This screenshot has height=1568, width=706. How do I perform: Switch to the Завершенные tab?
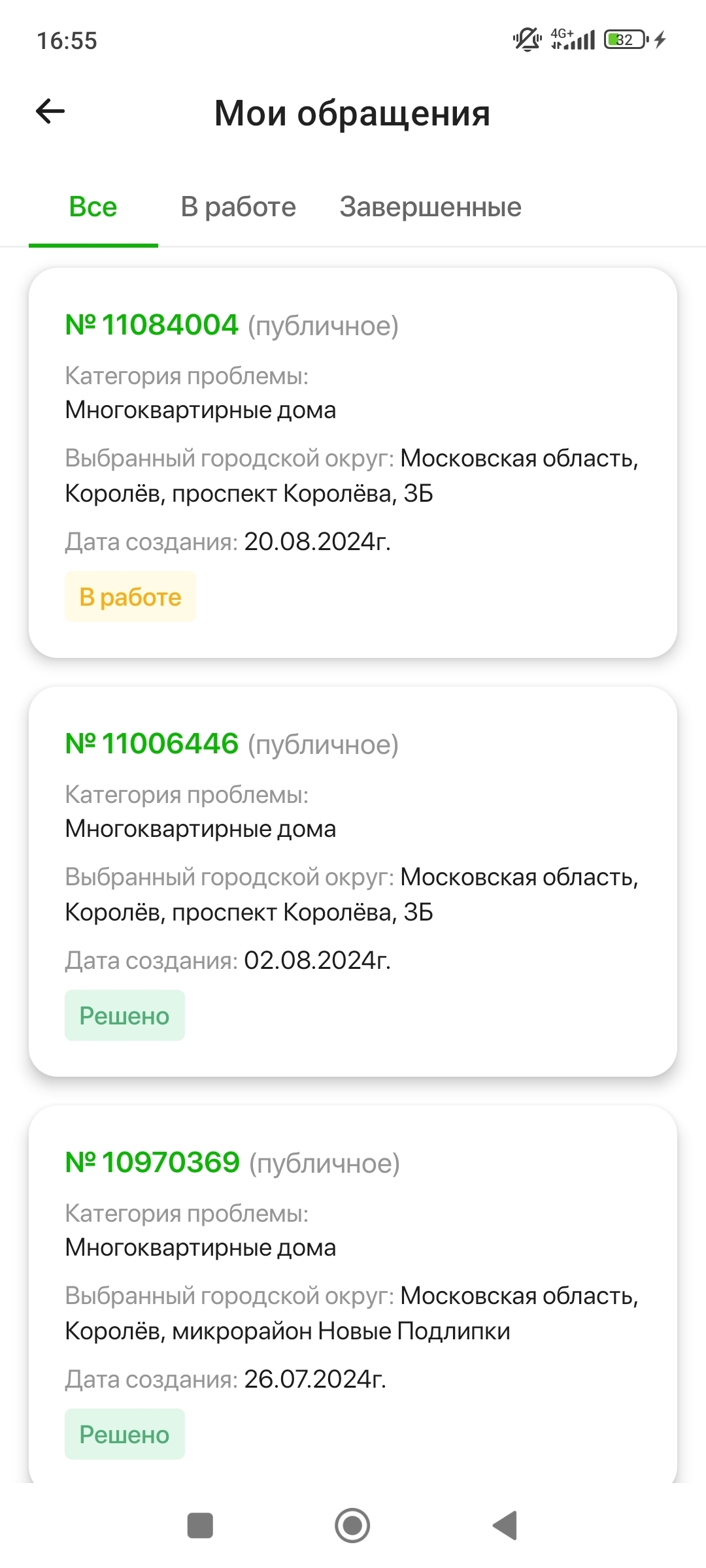click(x=430, y=207)
